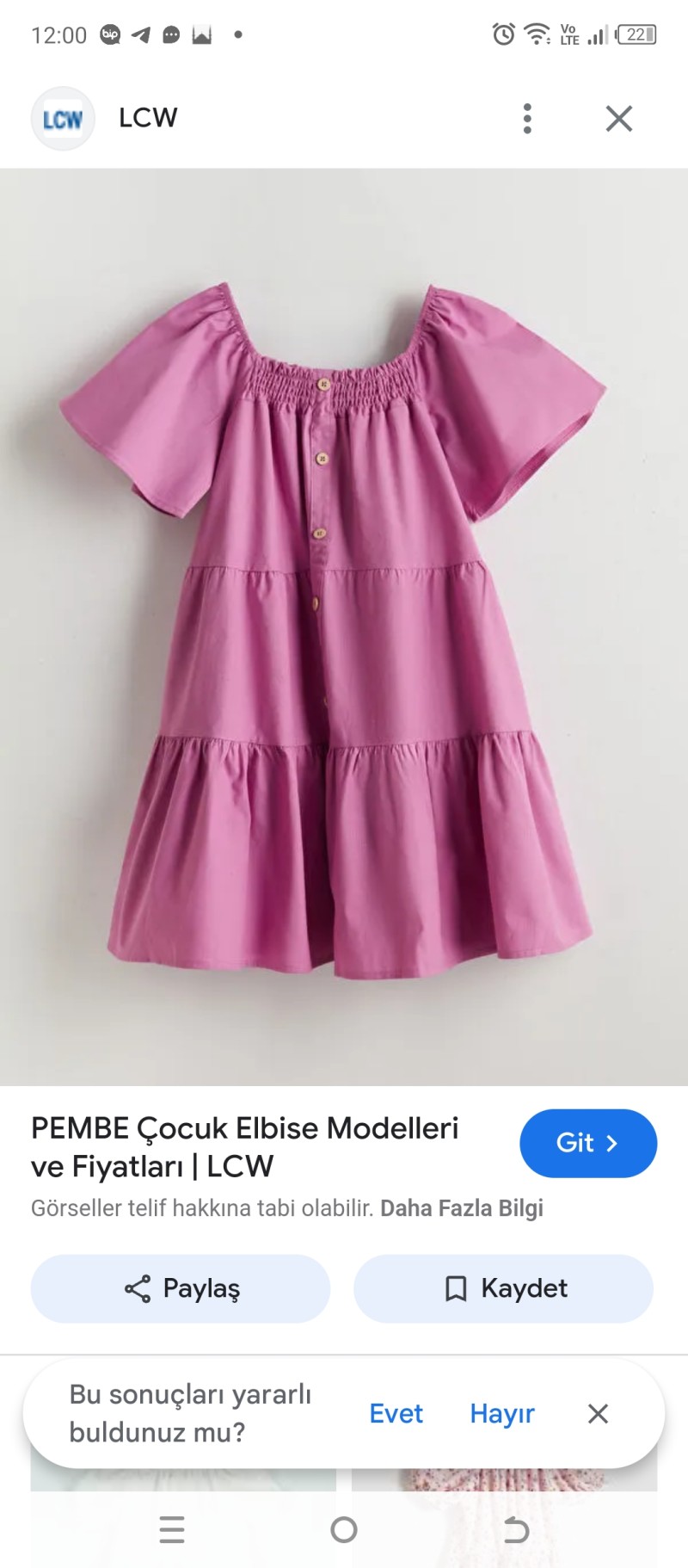
Task: Answer Hayır to the feedback prompt
Action: [x=502, y=1413]
